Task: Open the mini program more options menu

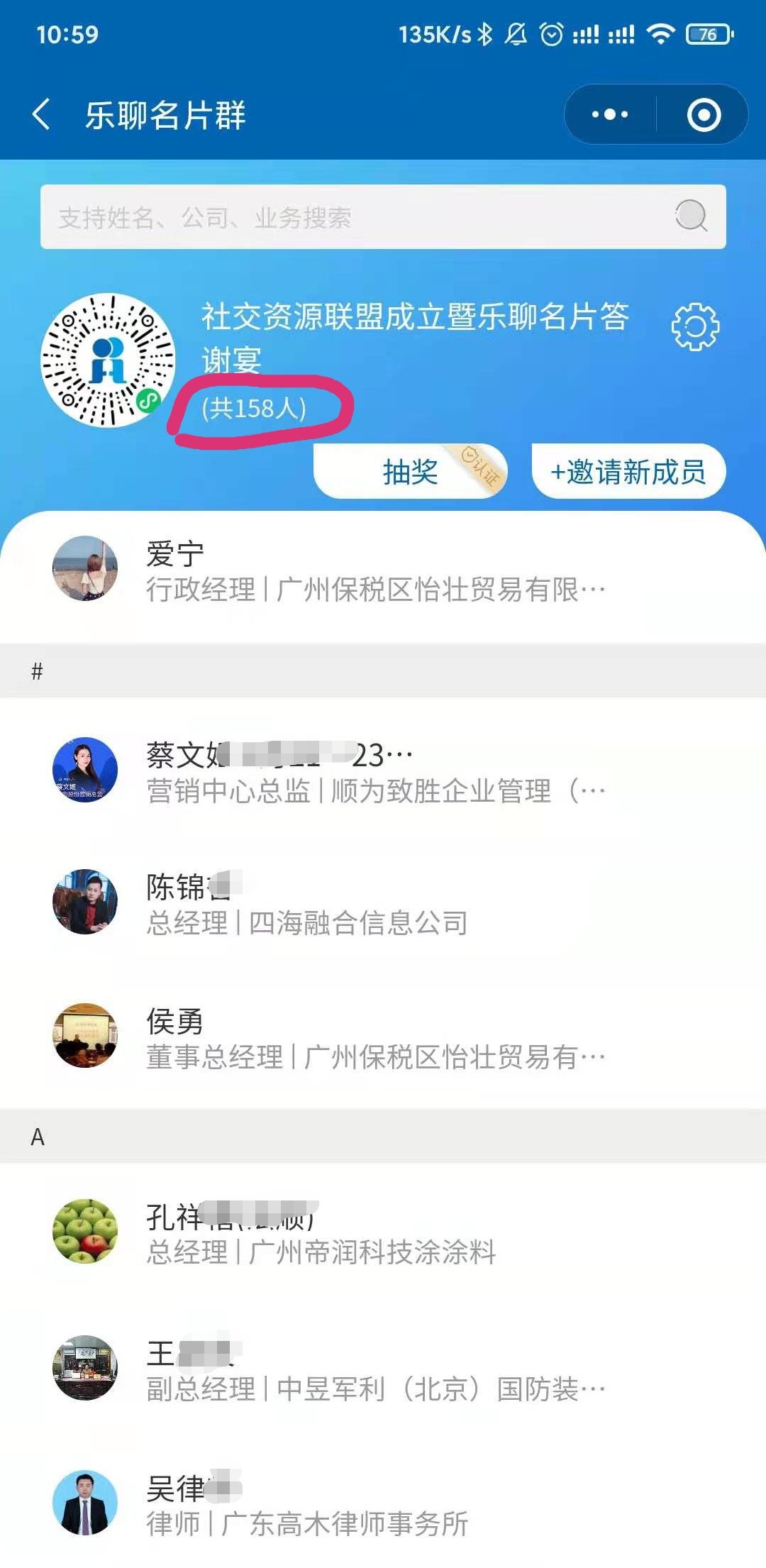Action: point(610,114)
